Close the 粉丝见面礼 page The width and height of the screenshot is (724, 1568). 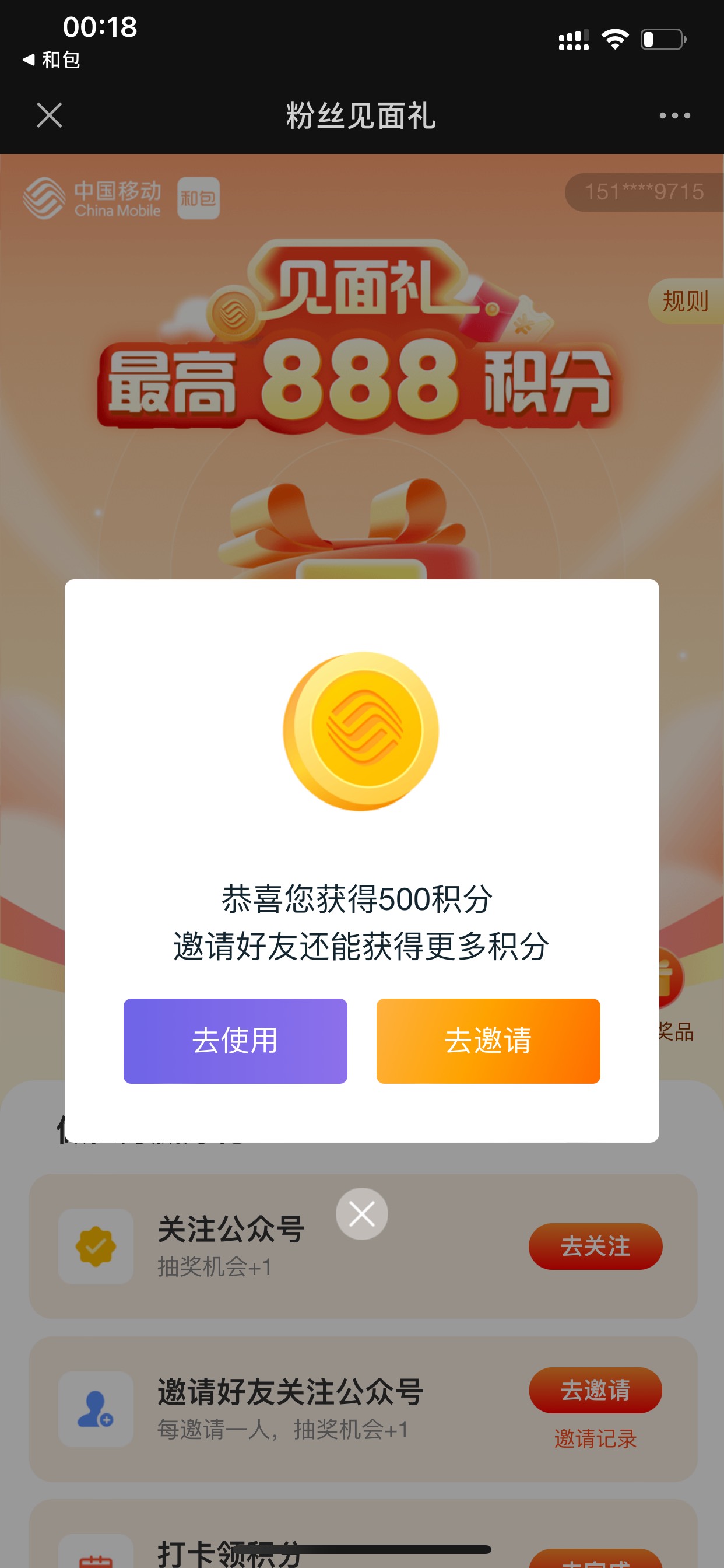click(50, 115)
